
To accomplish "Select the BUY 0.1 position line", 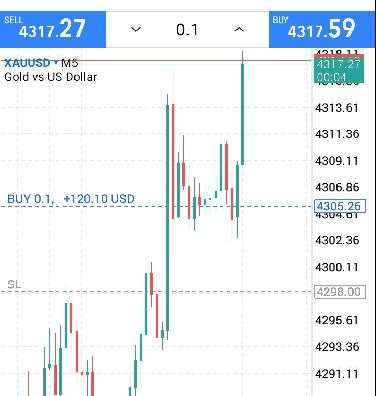I will pyautogui.click(x=71, y=199).
